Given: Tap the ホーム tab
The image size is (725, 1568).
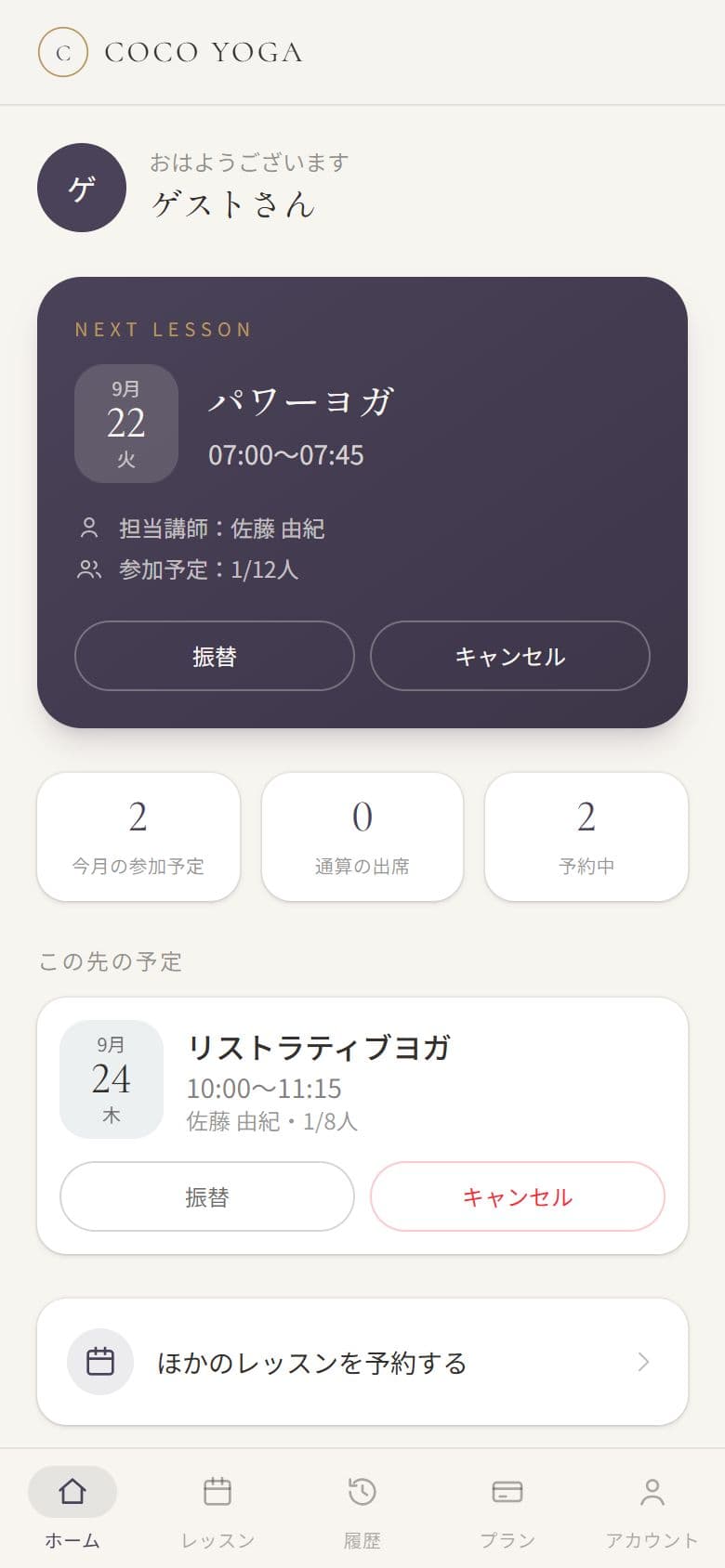Looking at the screenshot, I should tap(72, 1509).
